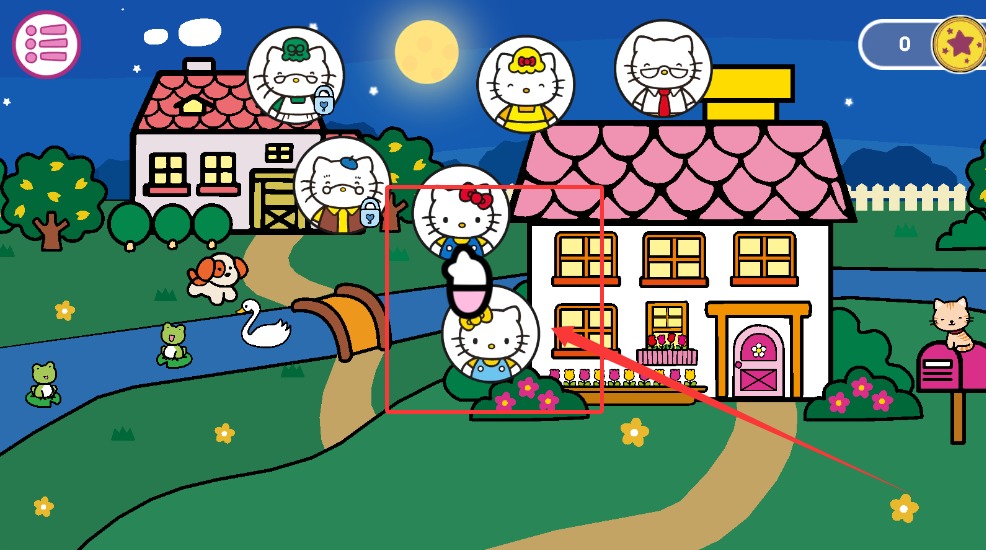The width and height of the screenshot is (986, 550).
Task: Select Papa cat with glasses and red tie
Action: click(663, 68)
